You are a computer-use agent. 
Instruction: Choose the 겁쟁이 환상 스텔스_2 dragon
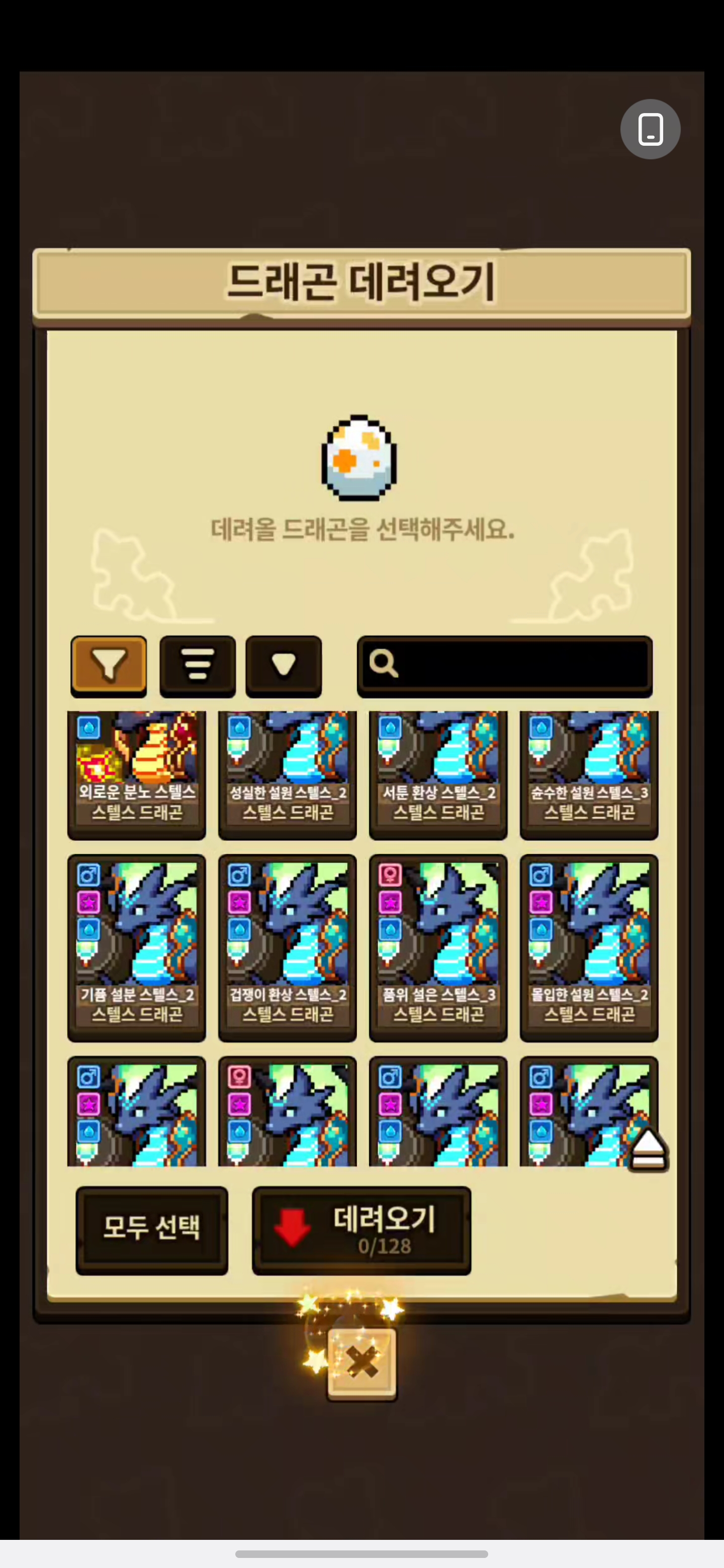point(288,947)
